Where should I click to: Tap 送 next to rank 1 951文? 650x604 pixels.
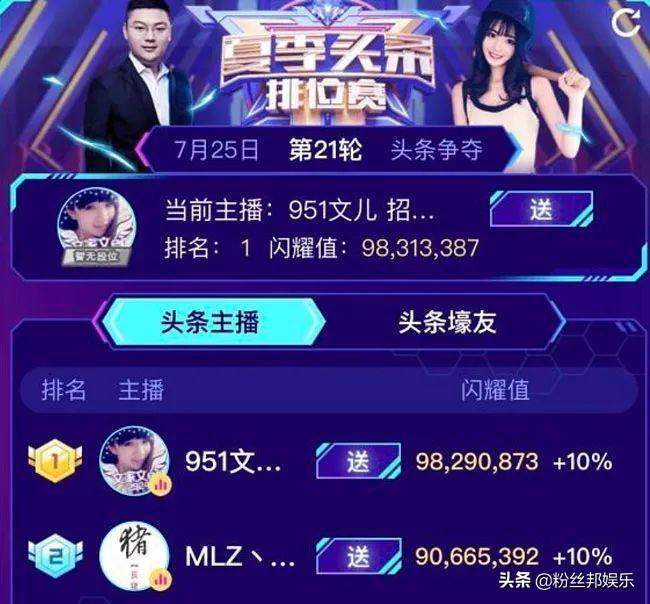pyautogui.click(x=358, y=462)
